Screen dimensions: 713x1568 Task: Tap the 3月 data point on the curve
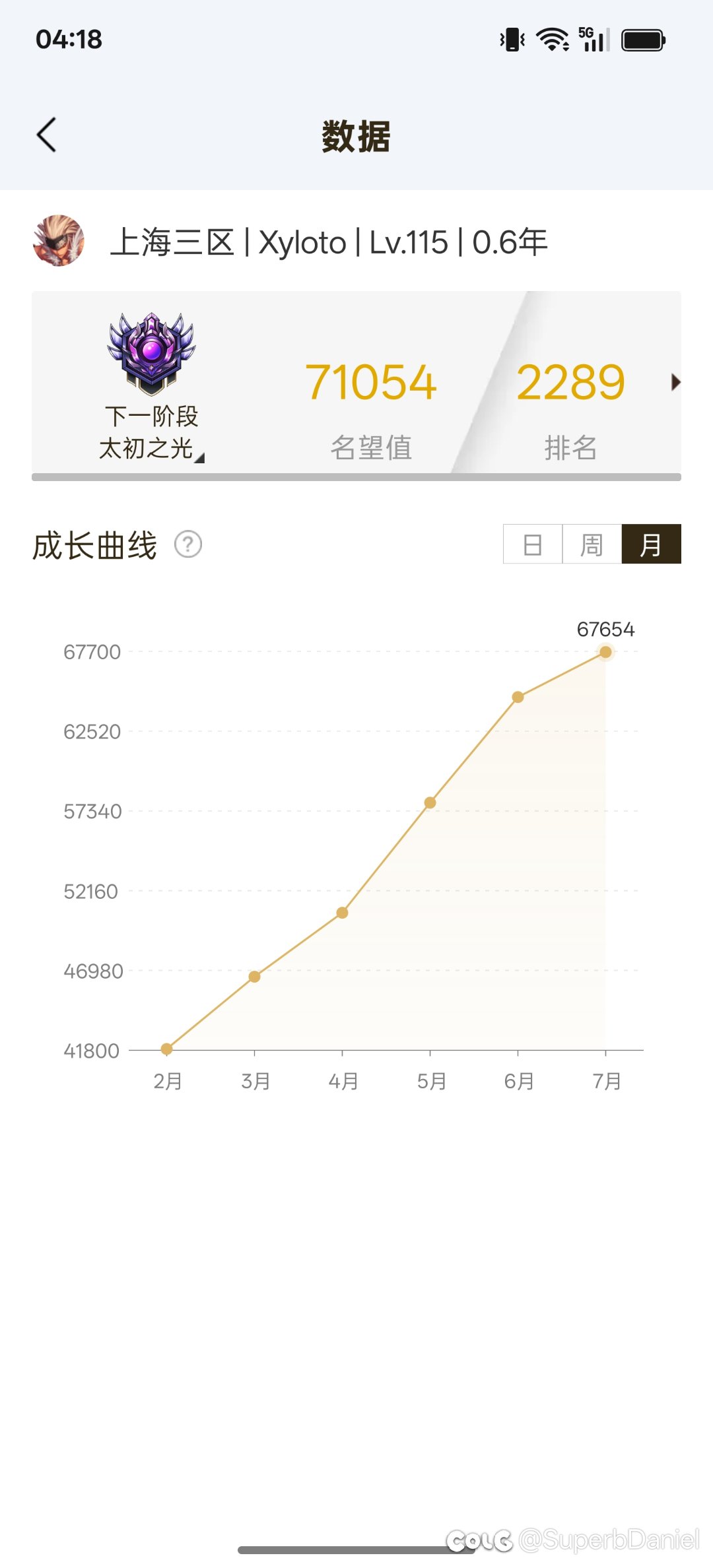tap(254, 977)
